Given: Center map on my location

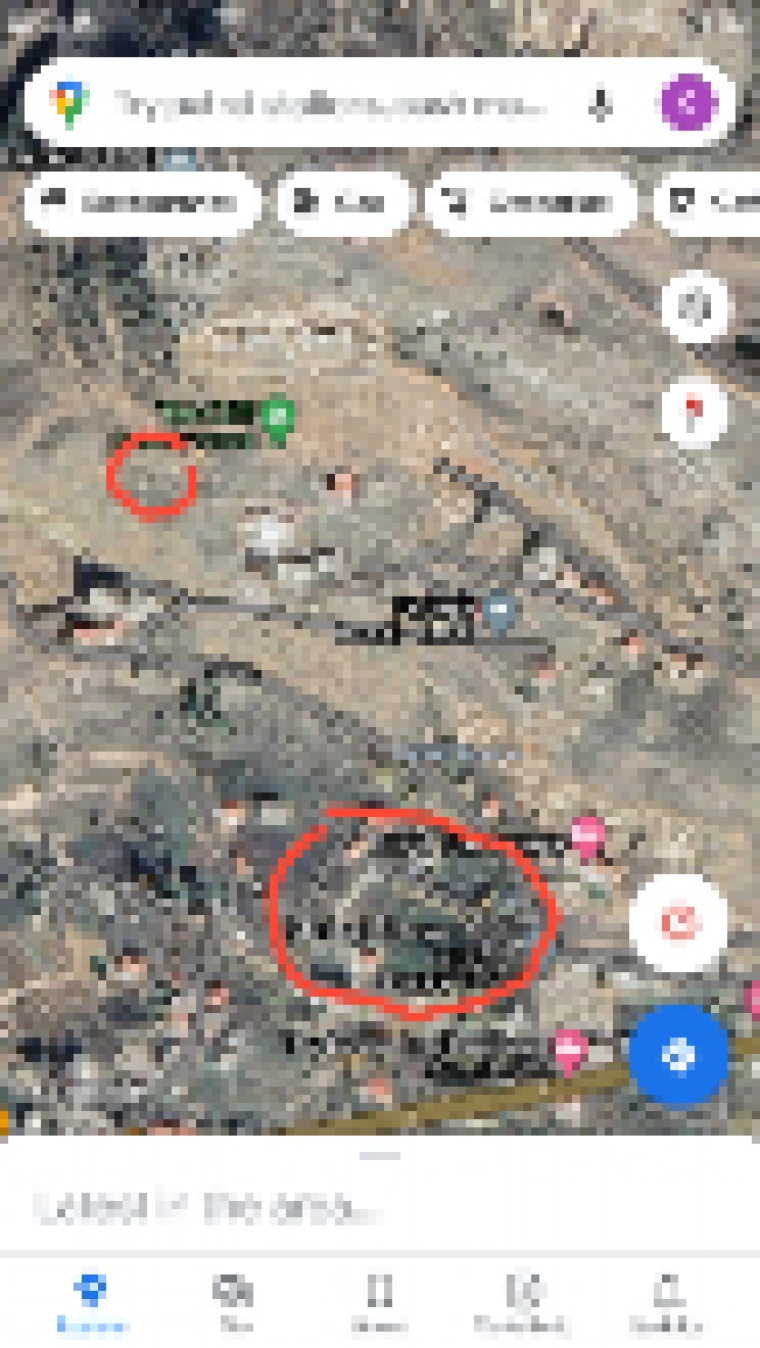Looking at the screenshot, I should click(678, 1054).
